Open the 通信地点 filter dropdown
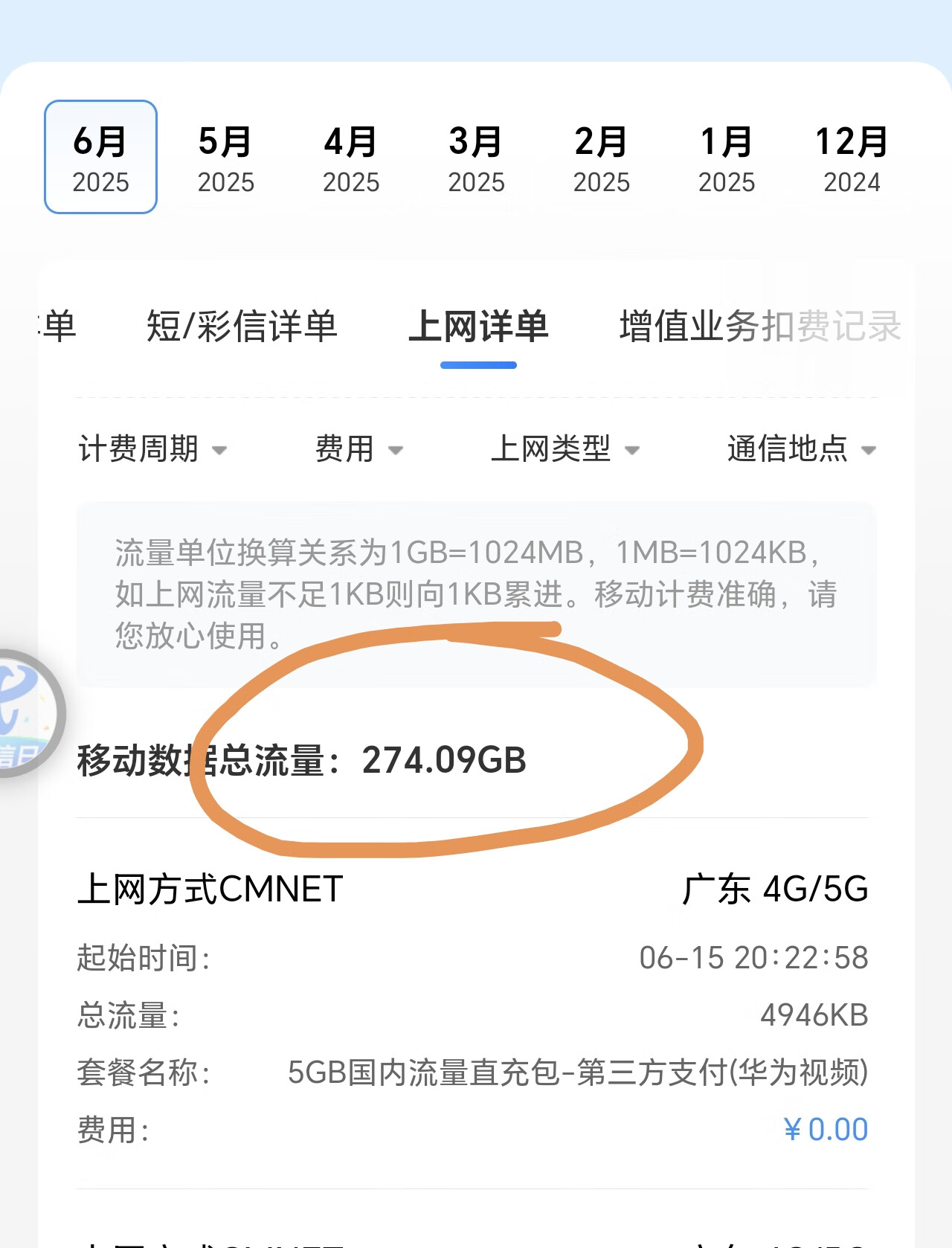This screenshot has height=1248, width=952. [801, 448]
